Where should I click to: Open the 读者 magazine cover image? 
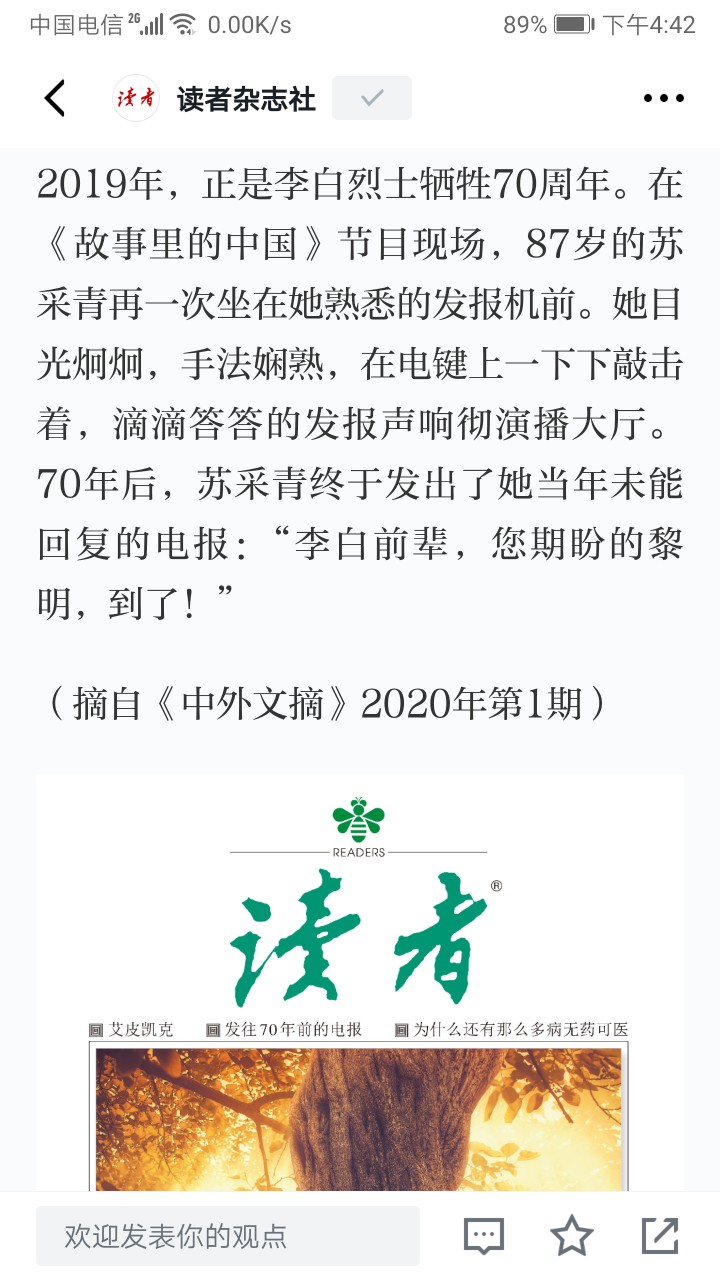(360, 982)
